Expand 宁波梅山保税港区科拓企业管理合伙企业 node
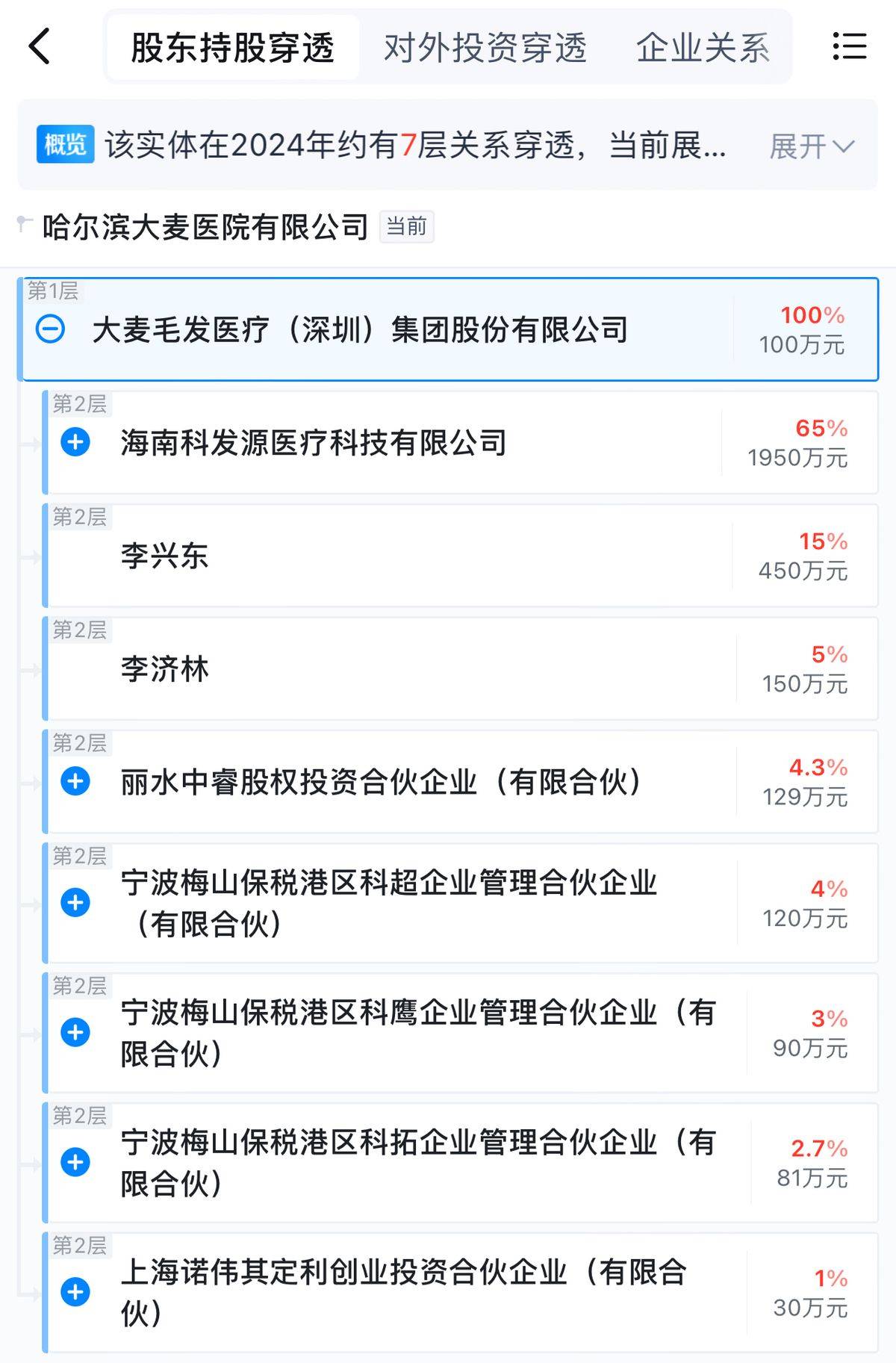Viewport: 896px width, 1363px height. [75, 1162]
